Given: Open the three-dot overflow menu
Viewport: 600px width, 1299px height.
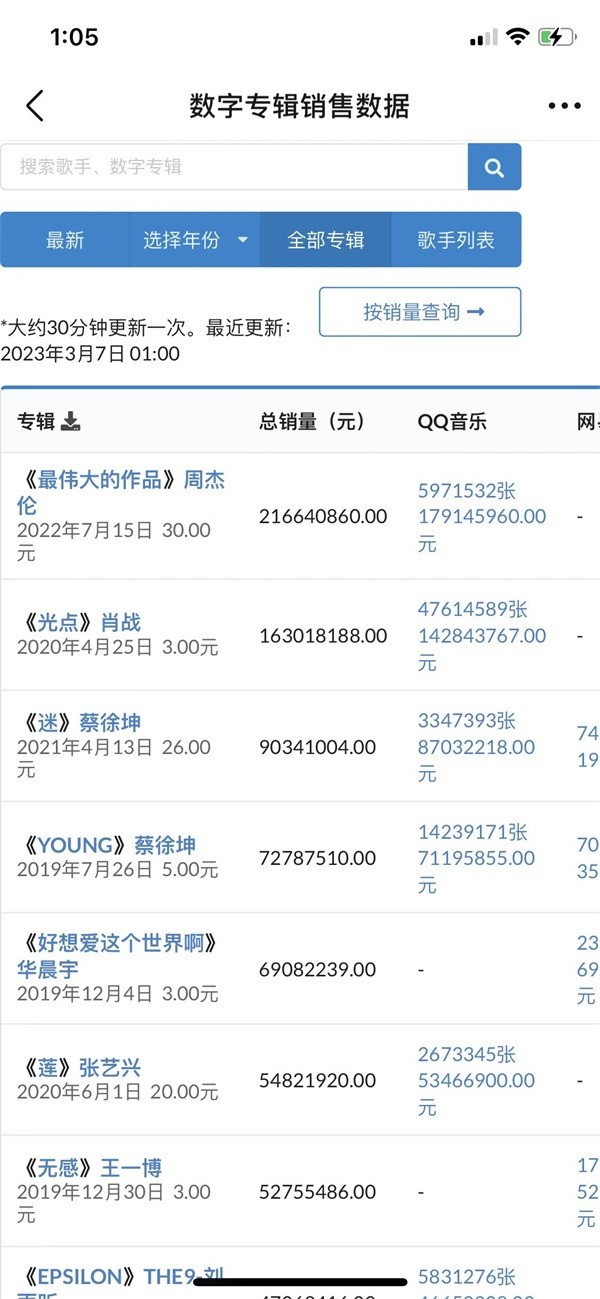Looking at the screenshot, I should (x=564, y=106).
